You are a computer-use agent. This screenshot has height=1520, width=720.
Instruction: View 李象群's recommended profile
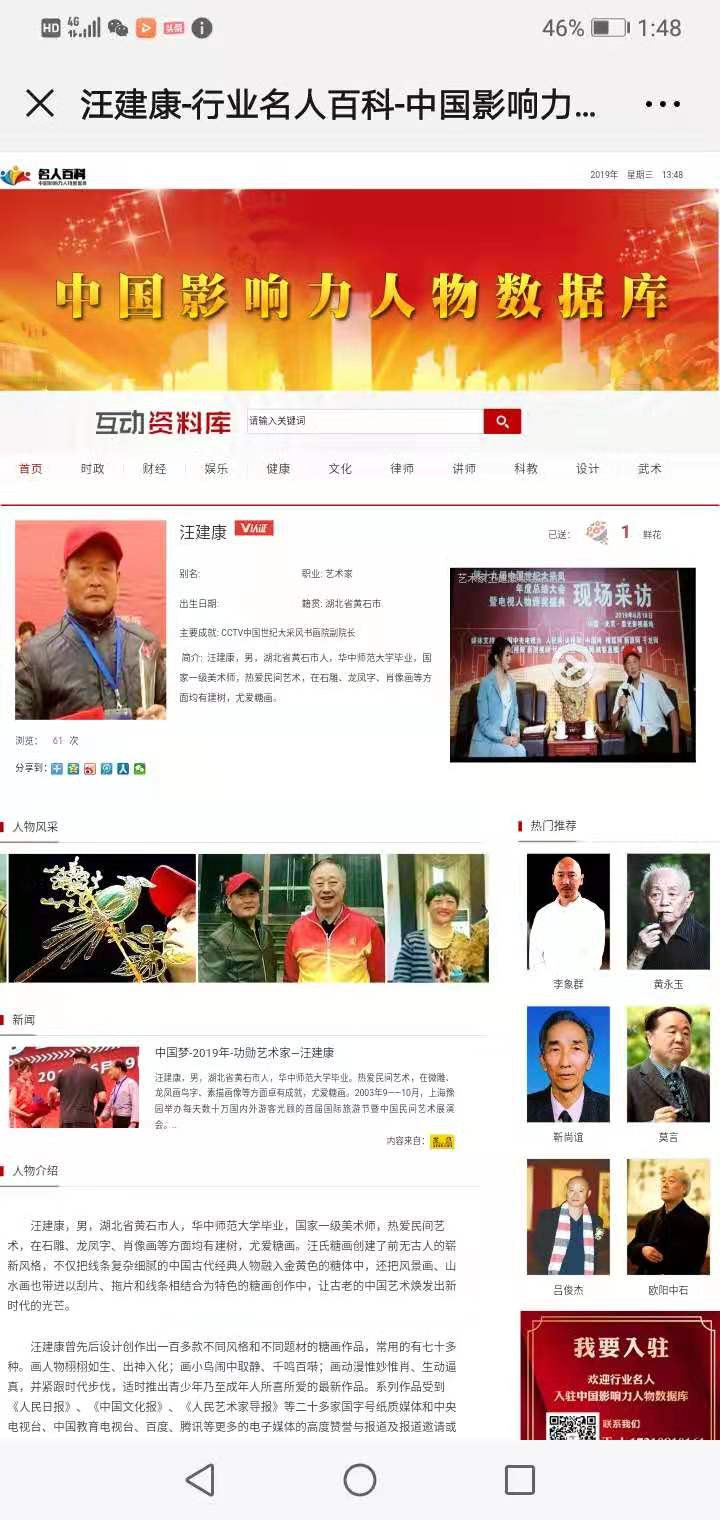[568, 912]
